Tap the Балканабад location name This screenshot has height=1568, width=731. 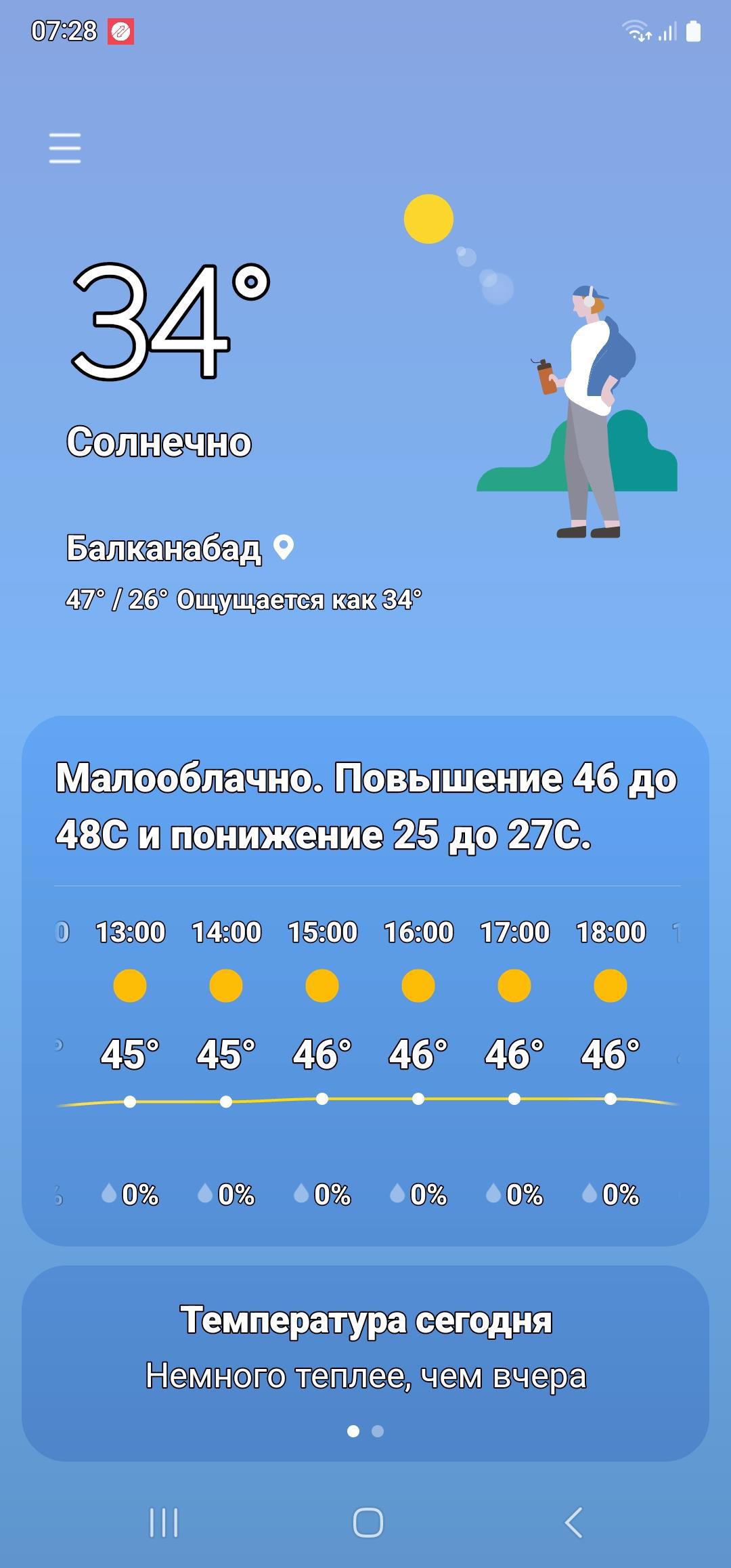[164, 548]
